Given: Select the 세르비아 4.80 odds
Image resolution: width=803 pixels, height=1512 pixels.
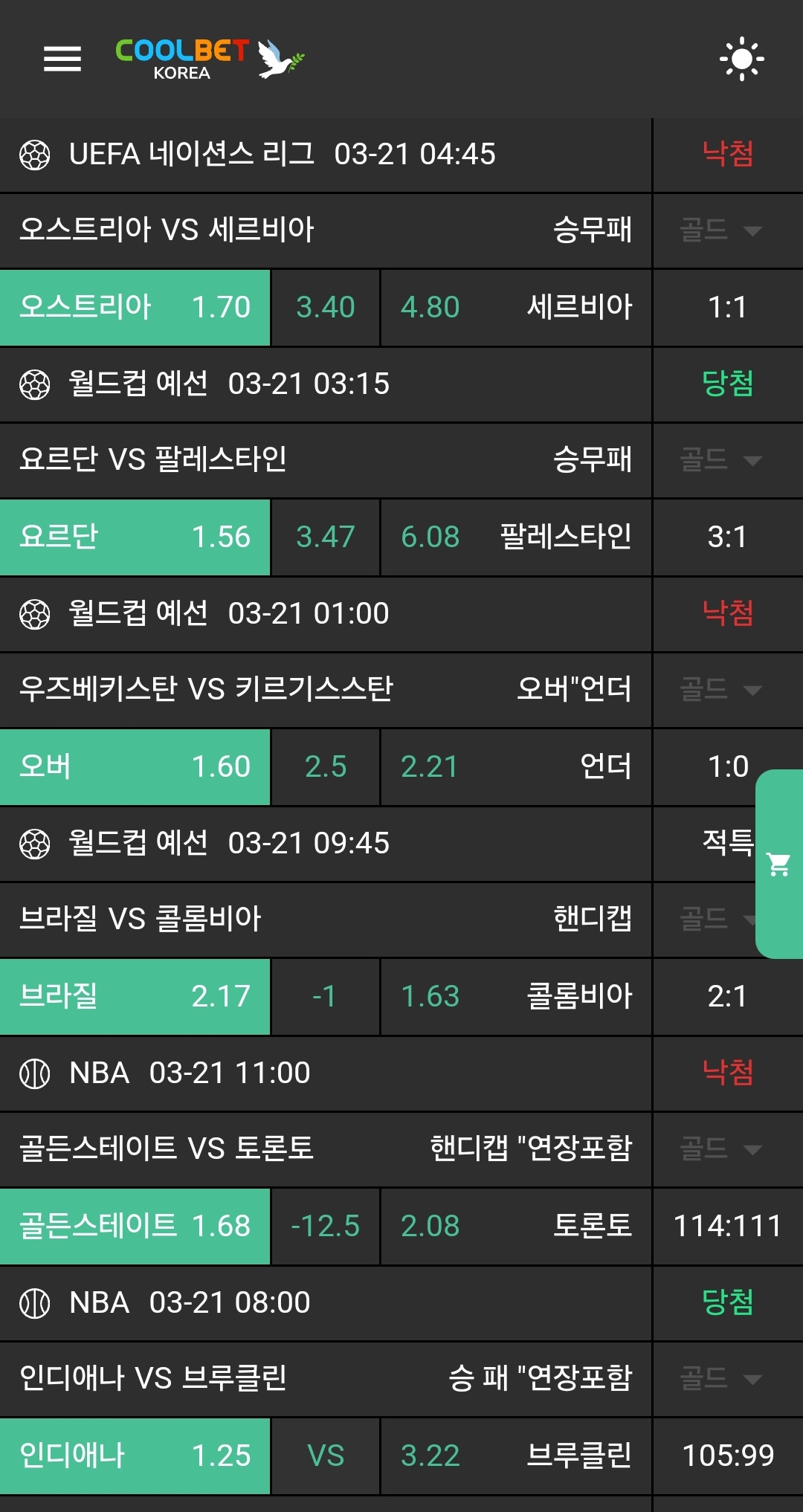Looking at the screenshot, I should point(516,307).
